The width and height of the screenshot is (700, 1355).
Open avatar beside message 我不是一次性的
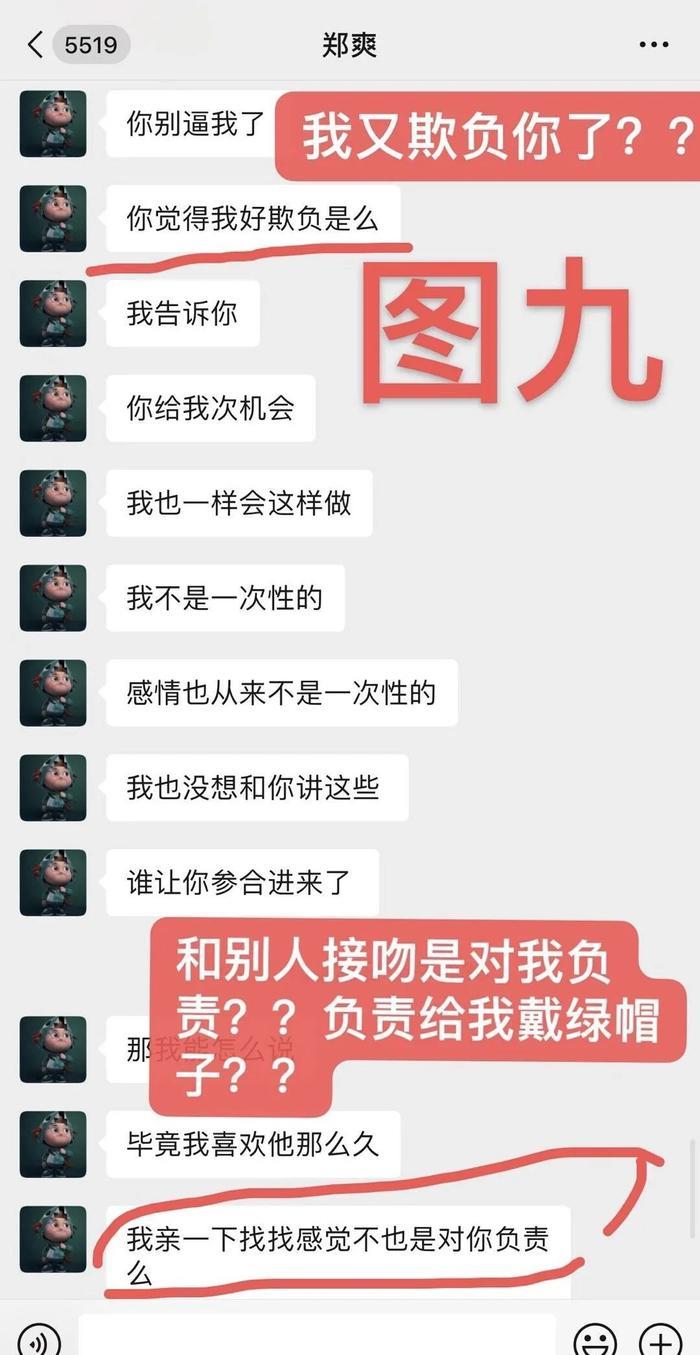(53, 598)
